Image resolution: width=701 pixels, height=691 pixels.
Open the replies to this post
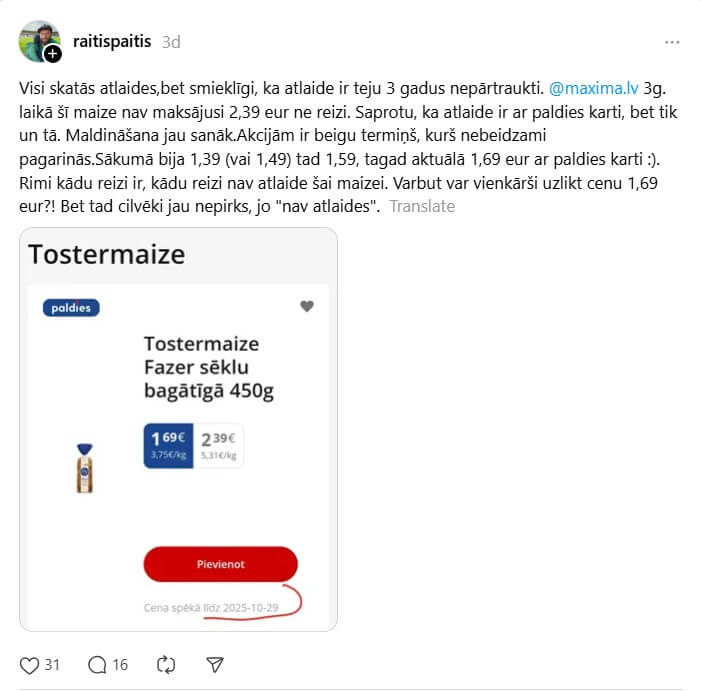pos(98,664)
